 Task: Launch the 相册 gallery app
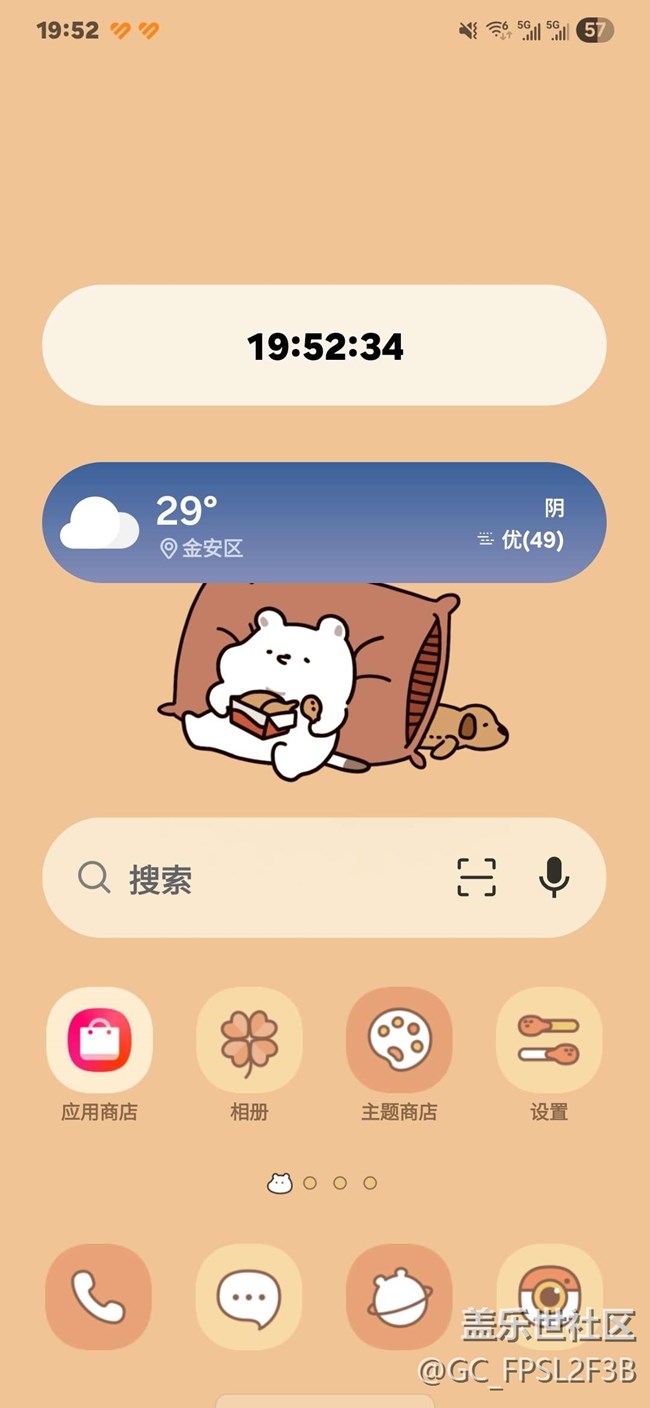pyautogui.click(x=249, y=1040)
